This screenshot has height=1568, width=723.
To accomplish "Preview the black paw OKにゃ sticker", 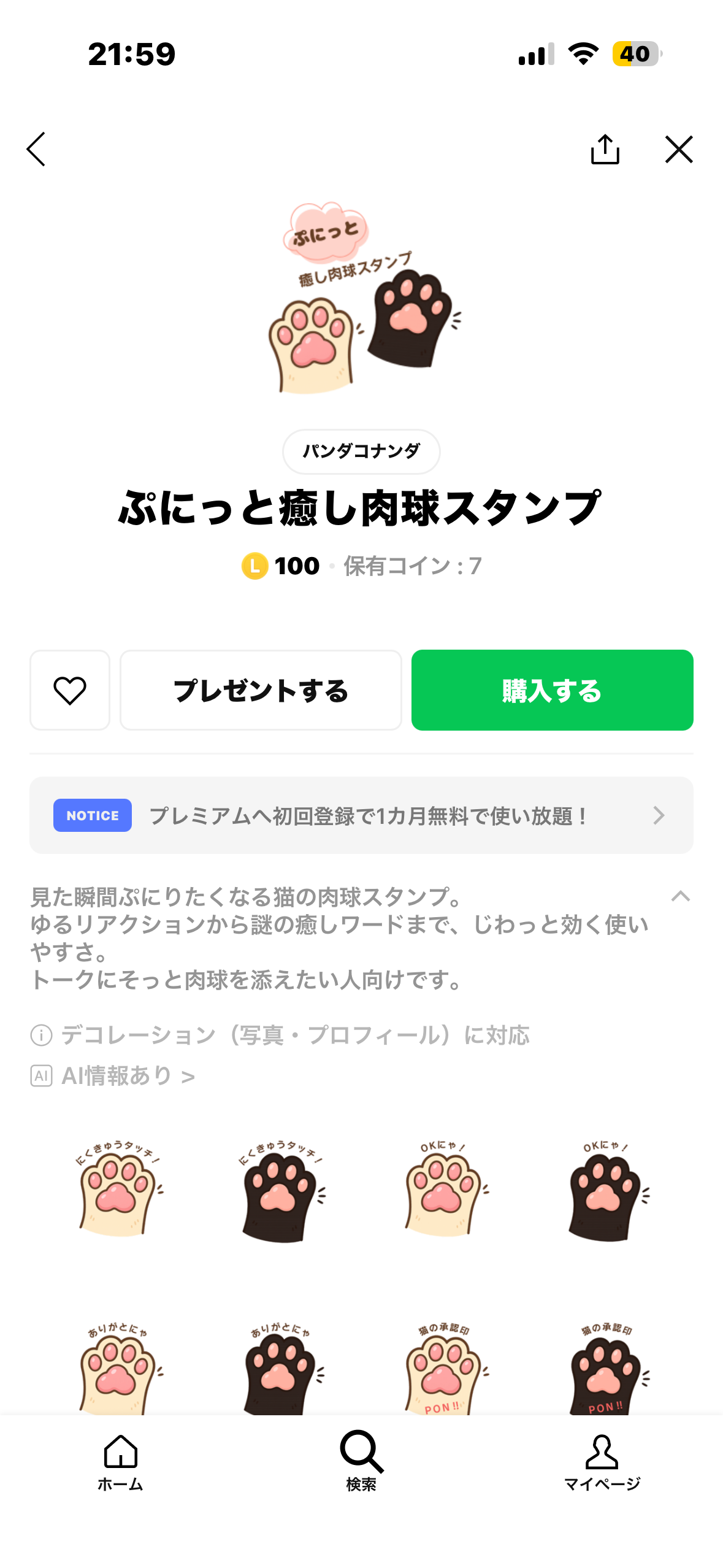I will coord(607,1189).
